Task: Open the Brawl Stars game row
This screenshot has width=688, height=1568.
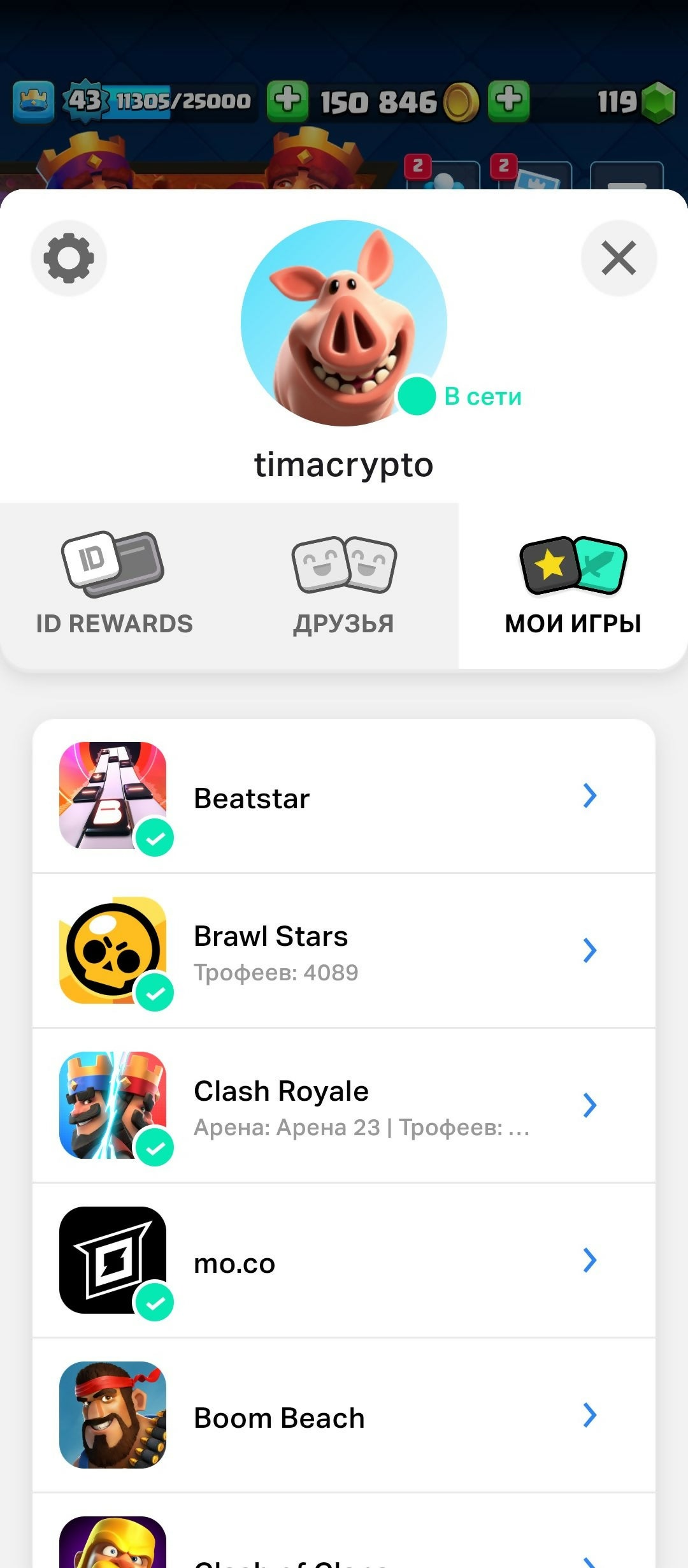Action: coord(344,951)
